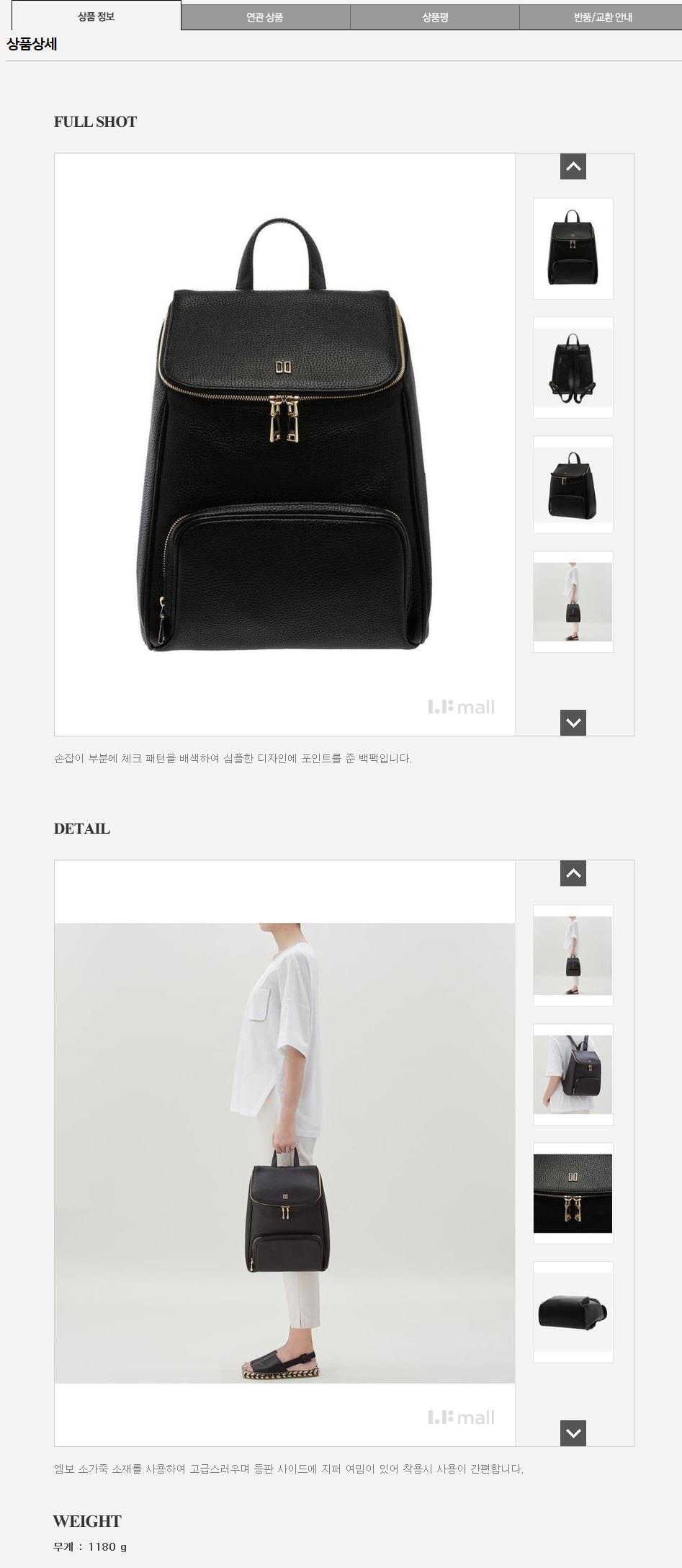Select the model thumbnail in FULL SHOT gallery
The width and height of the screenshot is (682, 1568).
point(573,602)
